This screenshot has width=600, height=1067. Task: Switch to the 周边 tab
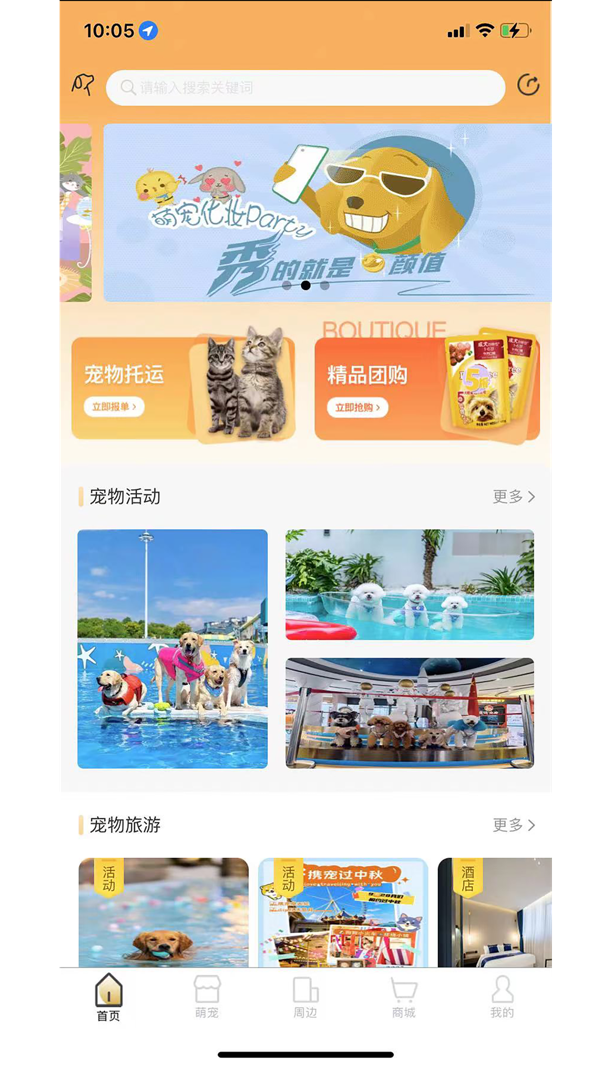[305, 996]
